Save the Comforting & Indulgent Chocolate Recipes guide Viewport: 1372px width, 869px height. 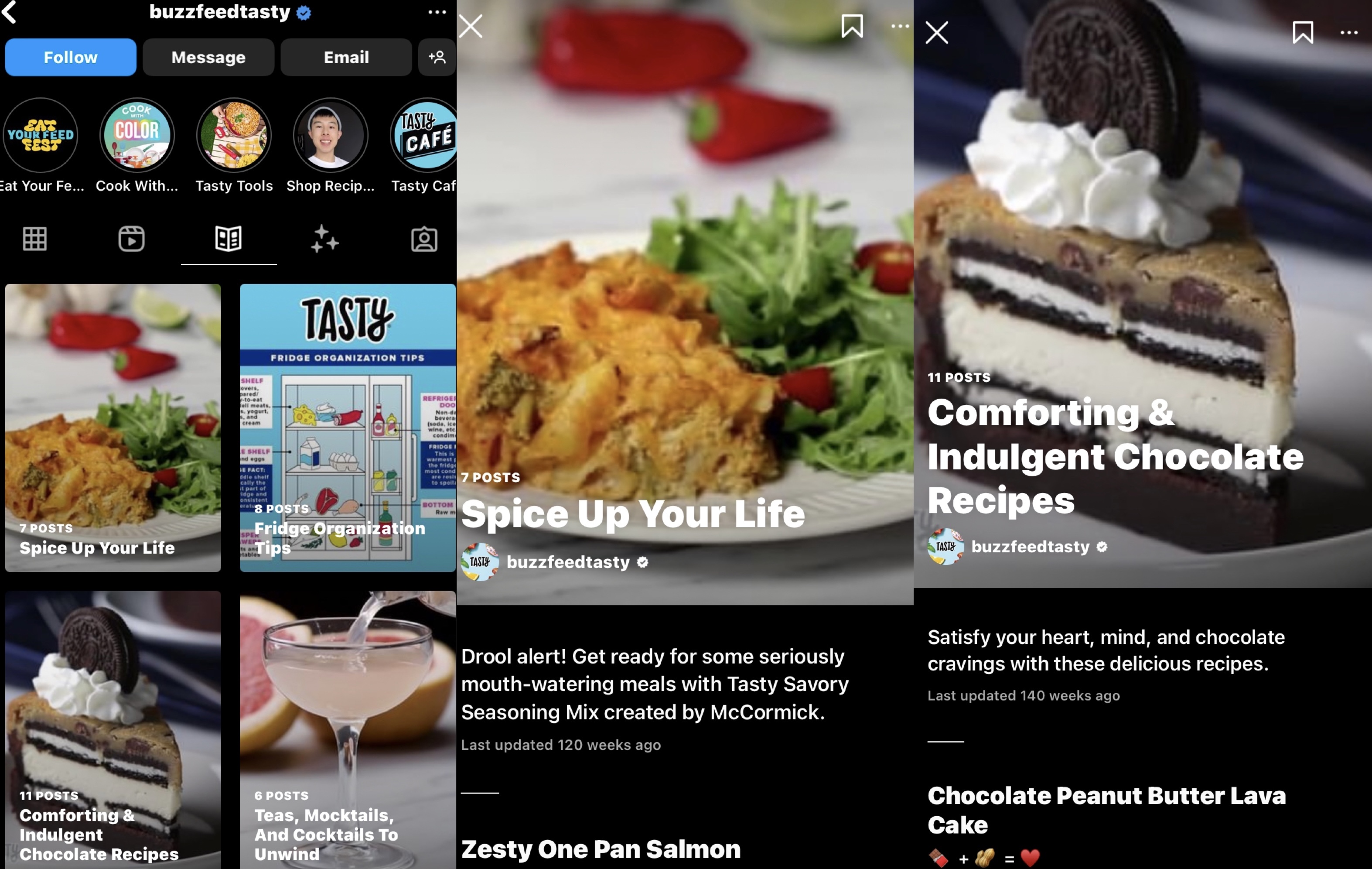point(1303,32)
